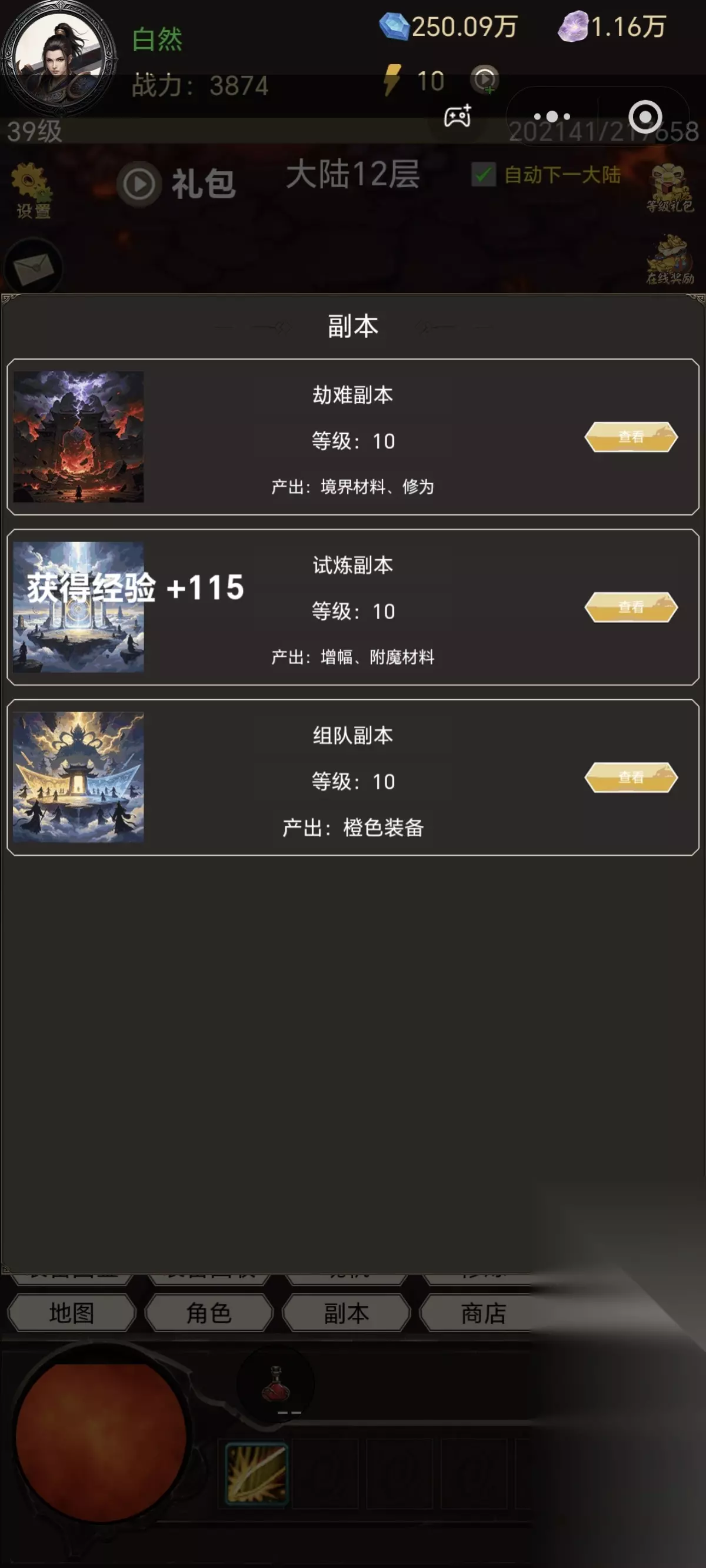The width and height of the screenshot is (706, 1568).
Task: Open the 礼包 button
Action: 178,184
